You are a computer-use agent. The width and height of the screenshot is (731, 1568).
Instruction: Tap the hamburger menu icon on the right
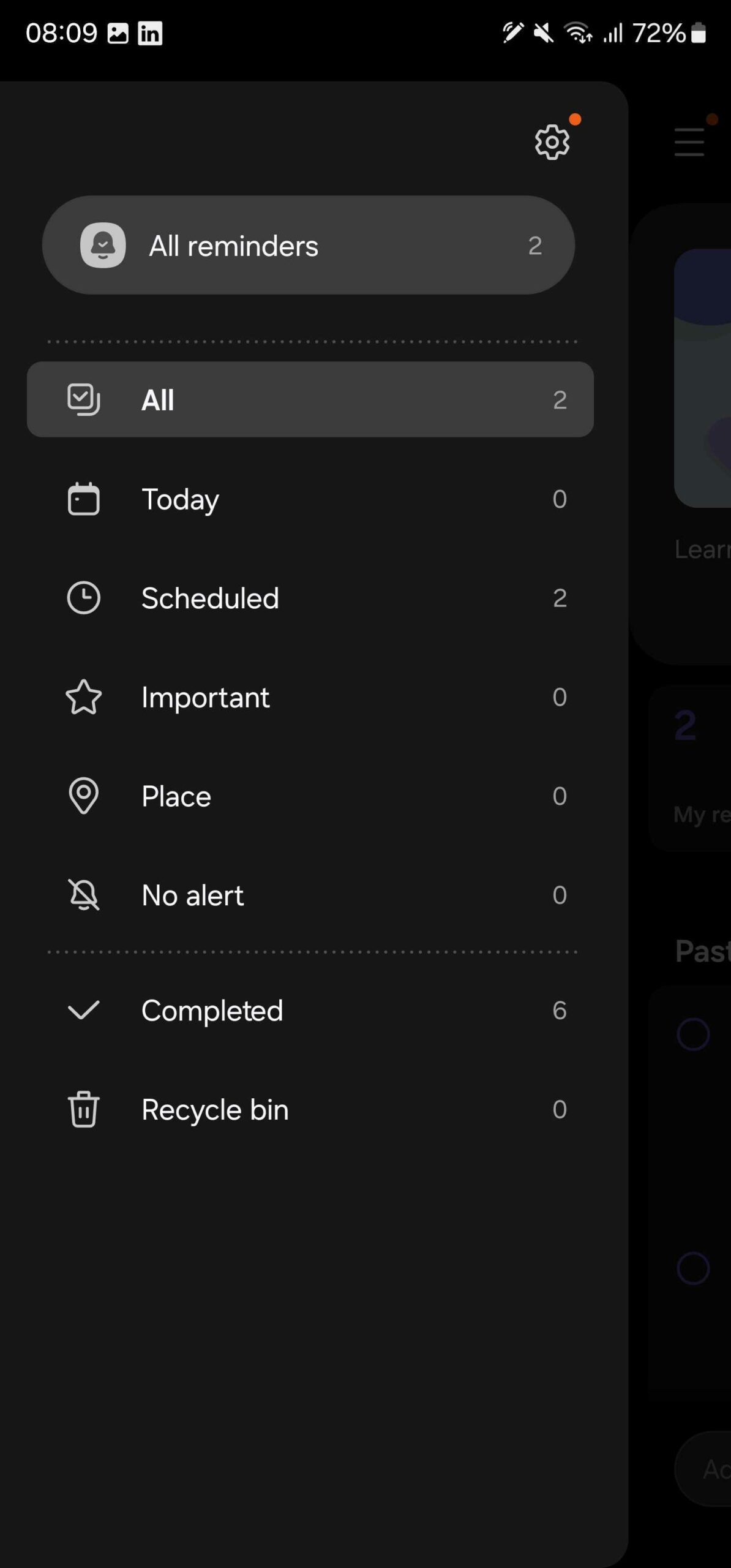(688, 141)
